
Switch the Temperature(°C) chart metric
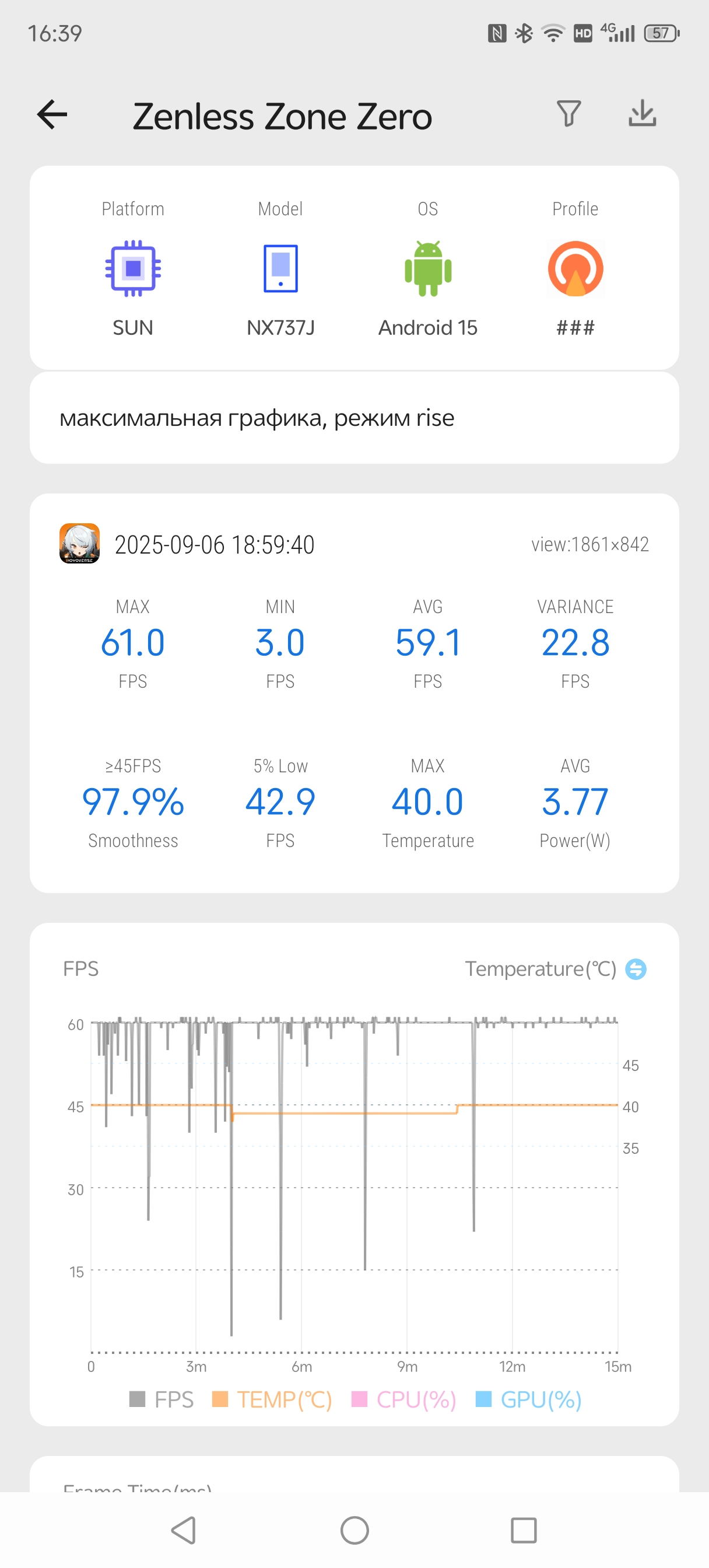click(636, 968)
